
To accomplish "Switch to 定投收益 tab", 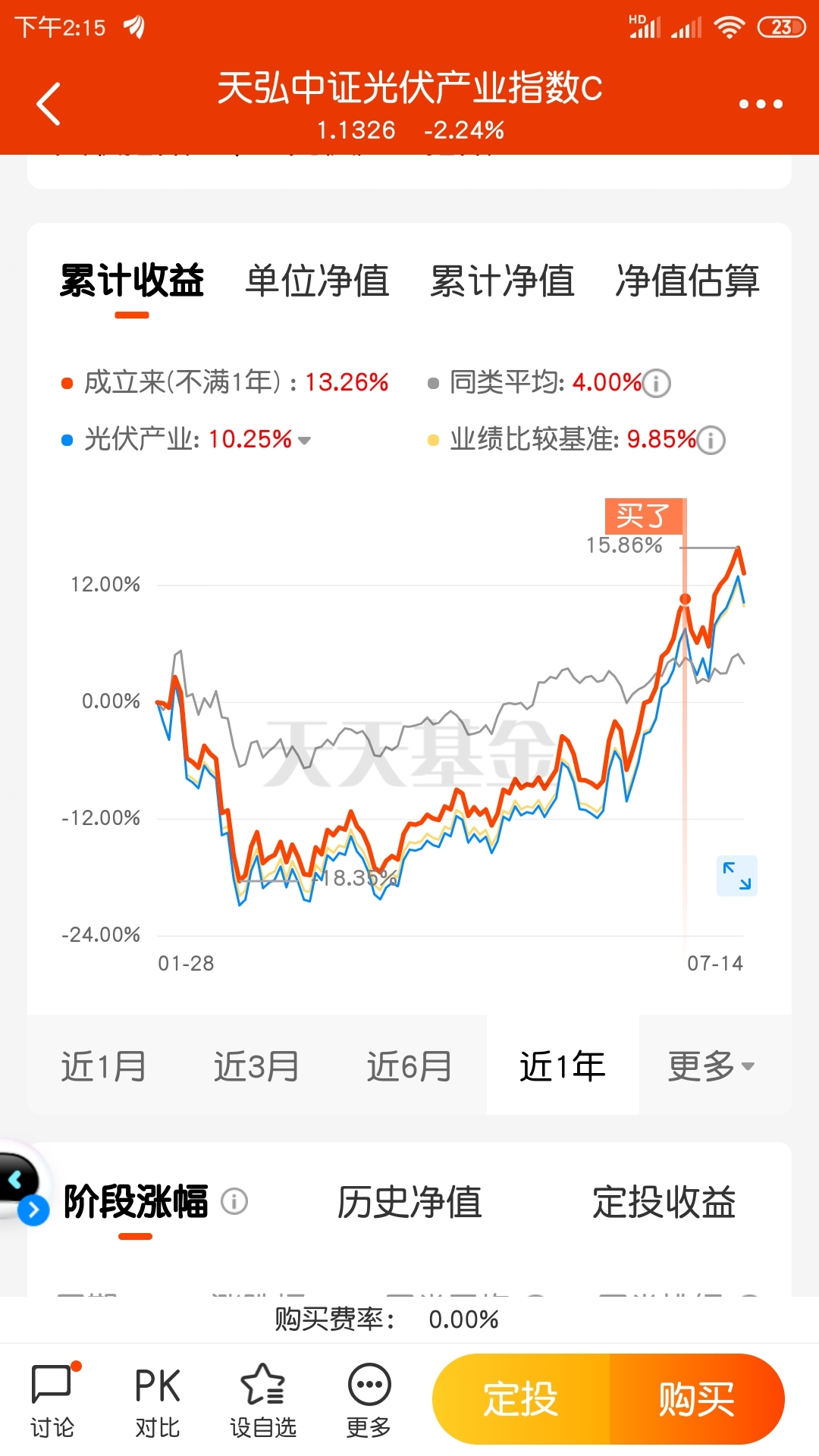I will click(x=664, y=1202).
